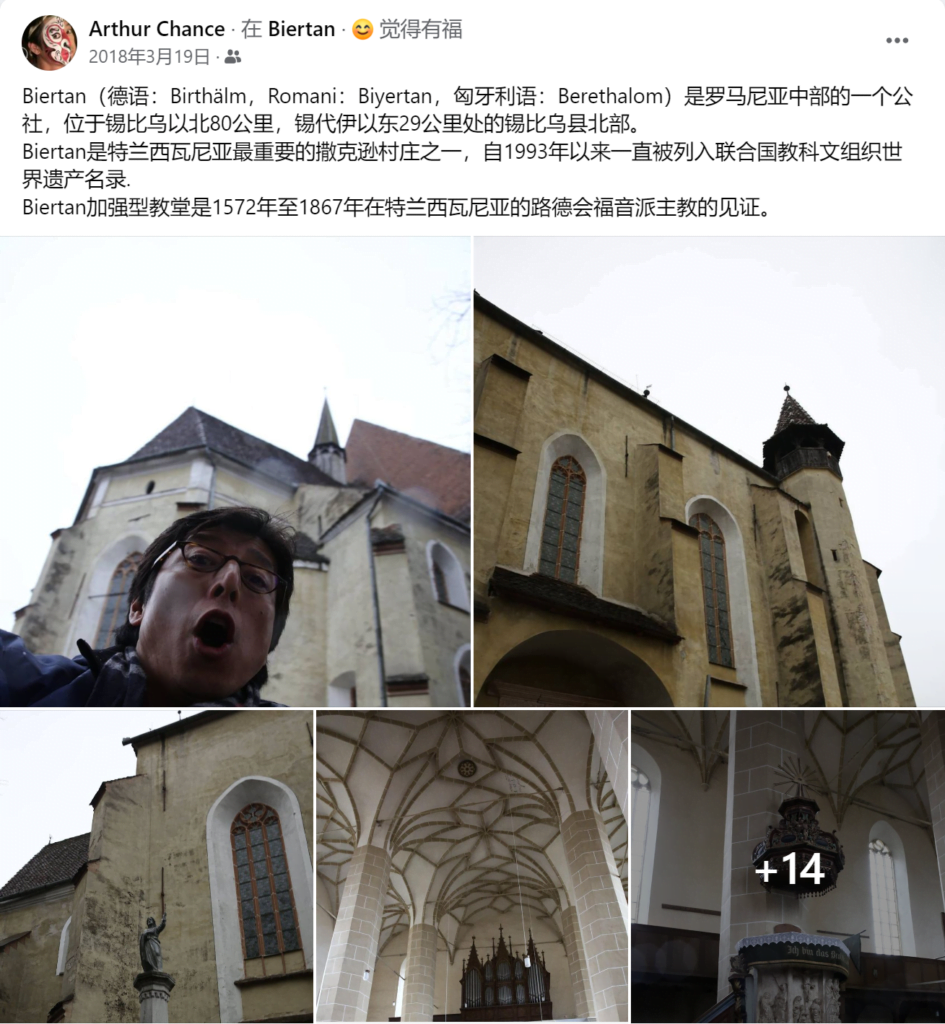The width and height of the screenshot is (945, 1024).
Task: Open the Arthur Chance profile name link
Action: (x=156, y=29)
